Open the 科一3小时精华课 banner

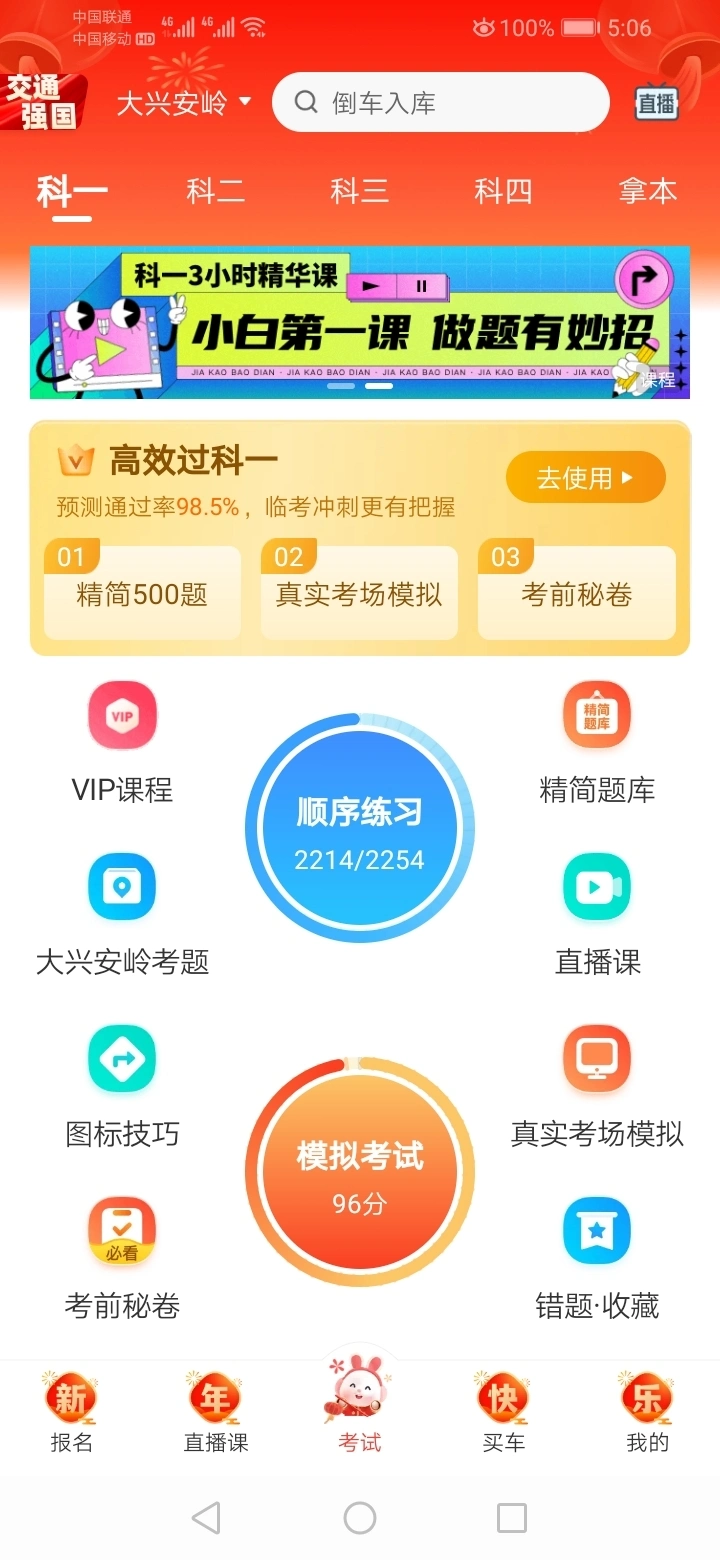coord(360,322)
